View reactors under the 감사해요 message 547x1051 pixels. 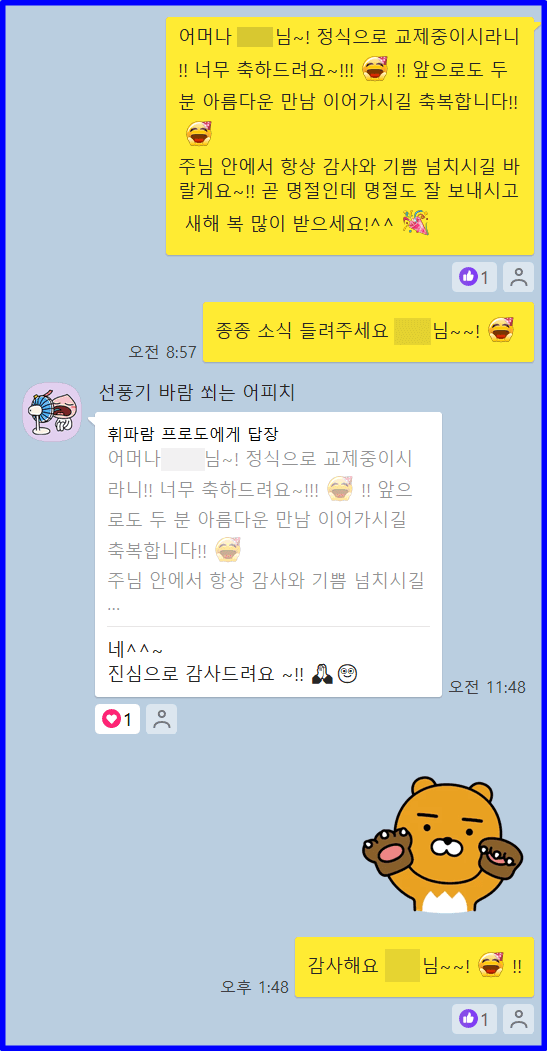click(x=518, y=1019)
